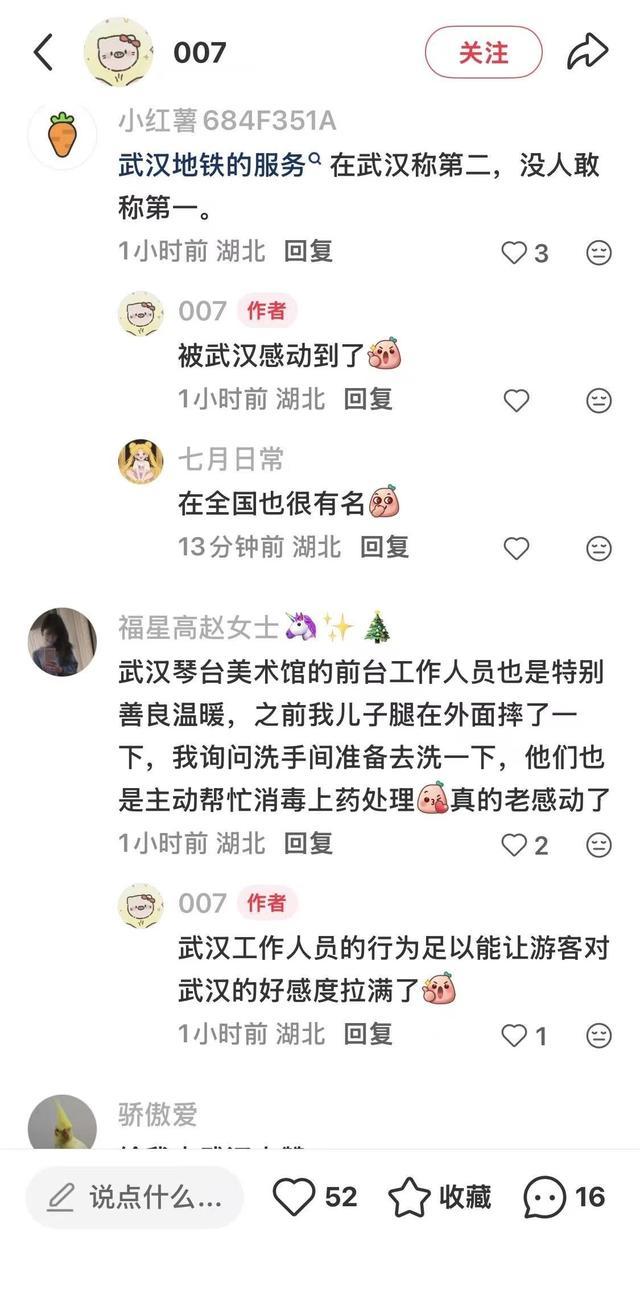Dislike 007's reply about 好感度拉满了
Viewport: 640px width, 1299px height.
click(599, 1035)
